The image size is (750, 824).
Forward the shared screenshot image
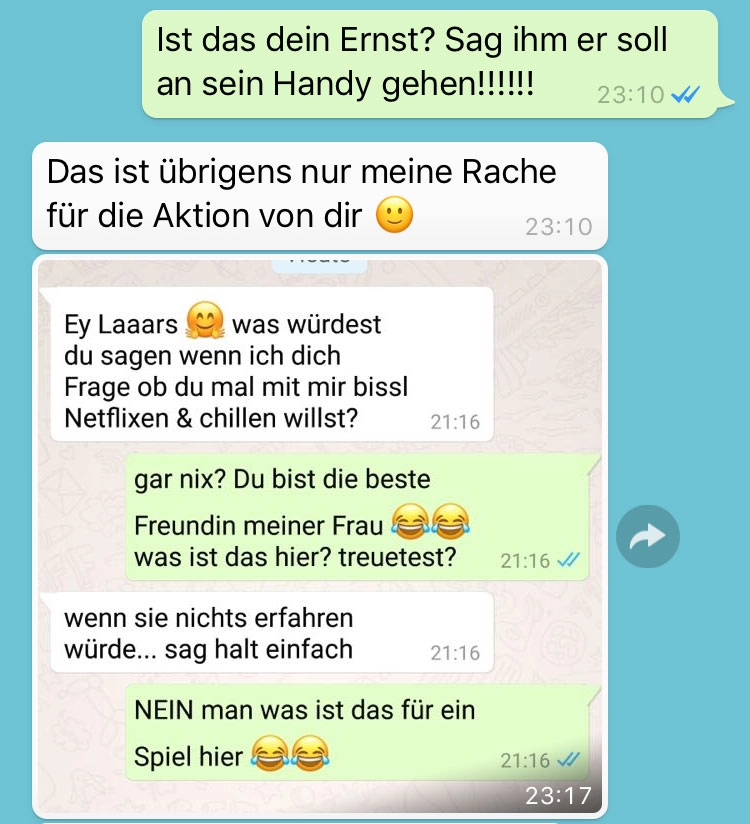click(x=648, y=537)
